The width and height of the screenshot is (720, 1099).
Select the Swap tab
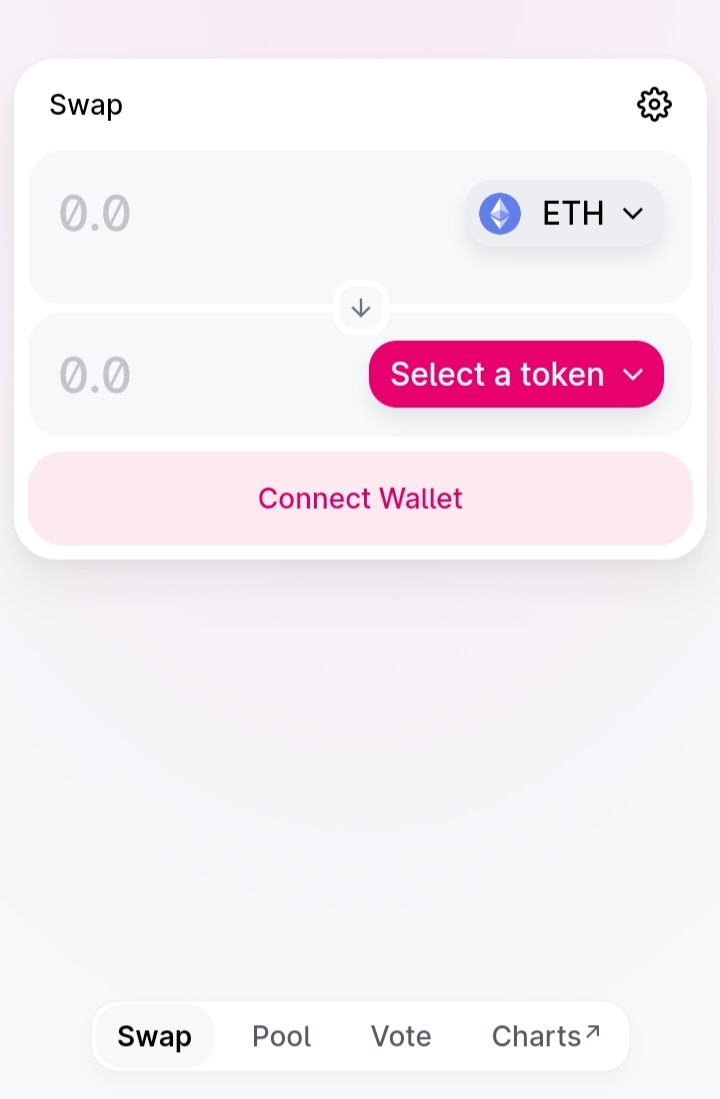(x=154, y=1036)
